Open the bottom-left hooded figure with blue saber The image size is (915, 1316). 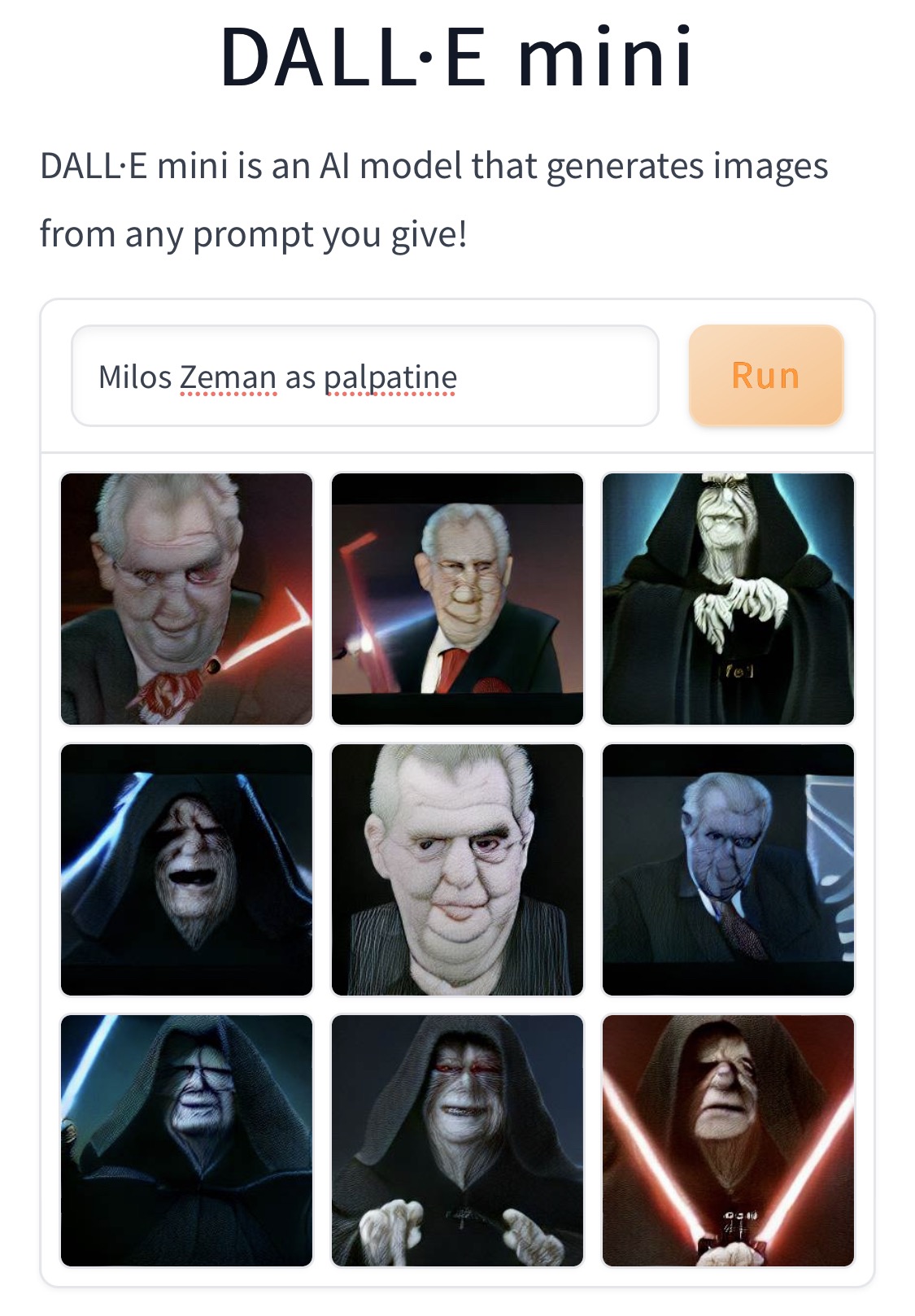tap(186, 1140)
